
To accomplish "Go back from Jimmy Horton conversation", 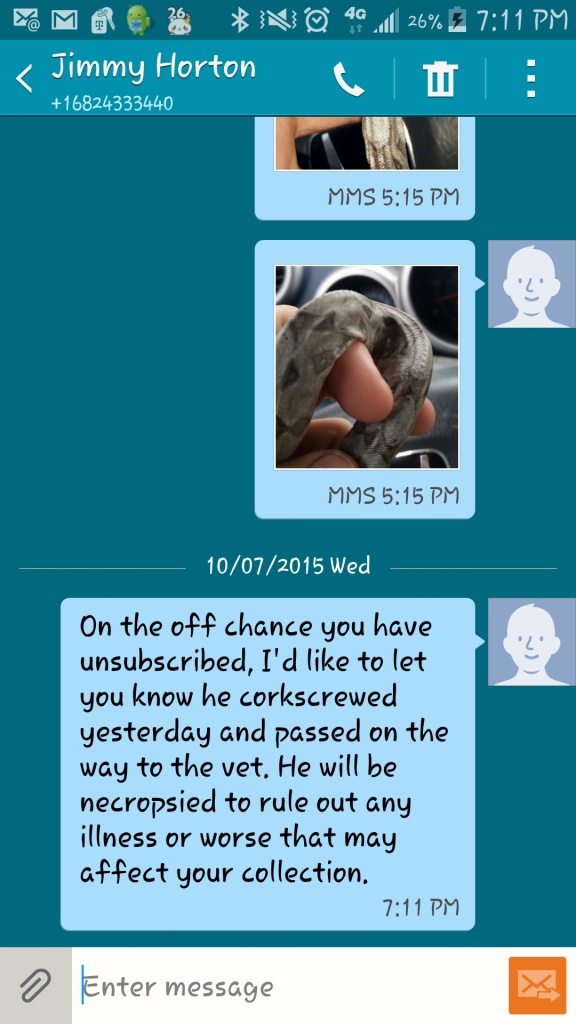I will (x=25, y=78).
